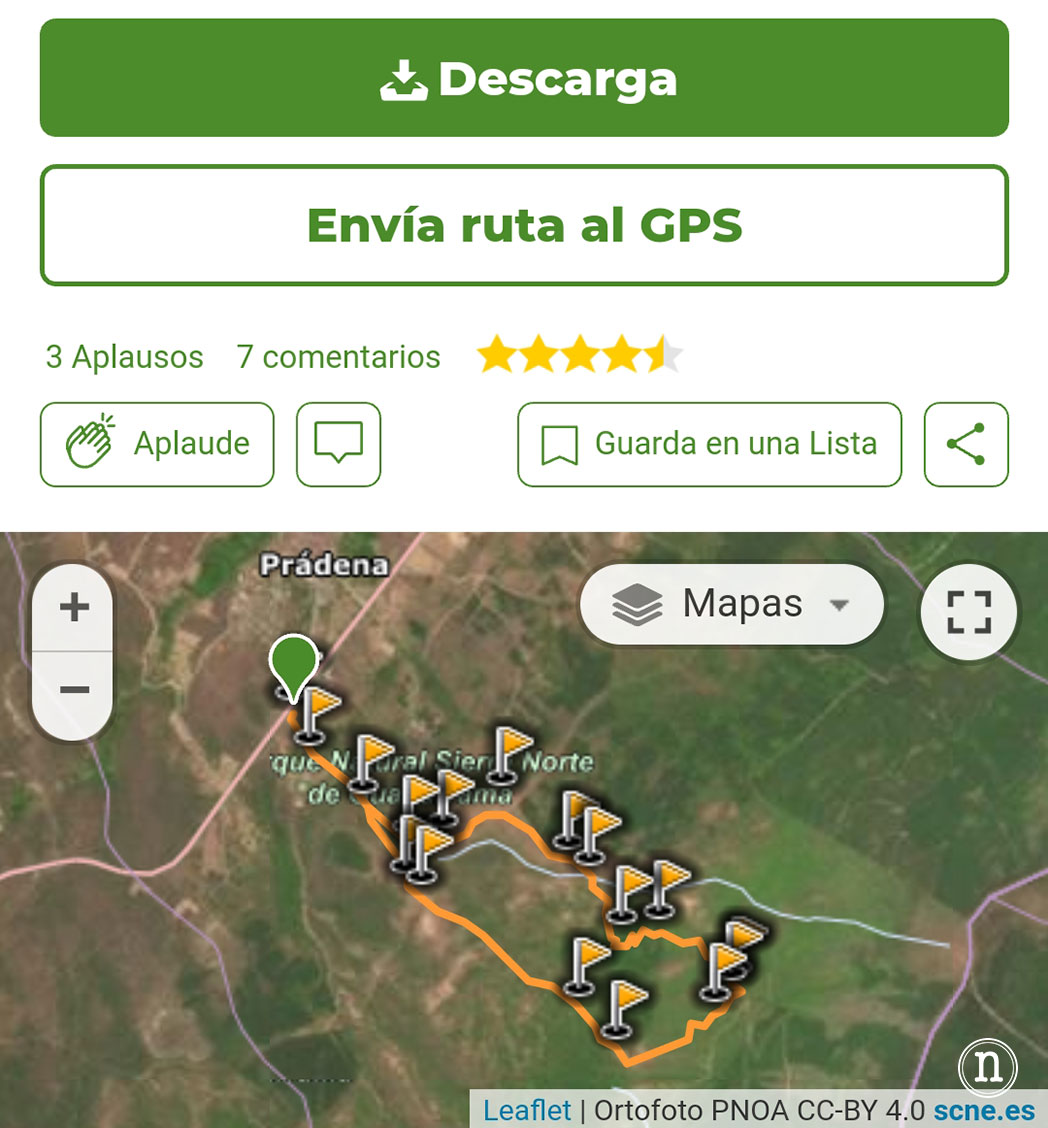Open the scne.es attribution link

pyautogui.click(x=984, y=1110)
